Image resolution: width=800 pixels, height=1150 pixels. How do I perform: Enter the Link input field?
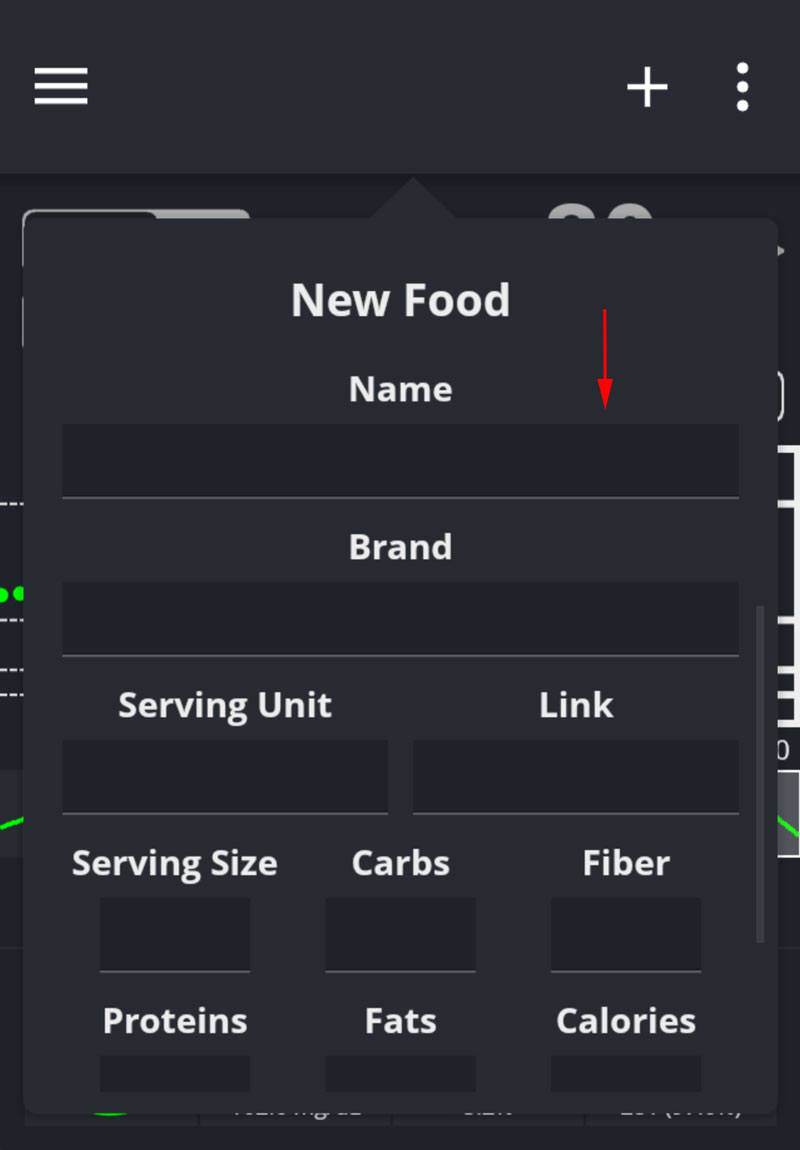pyautogui.click(x=575, y=776)
